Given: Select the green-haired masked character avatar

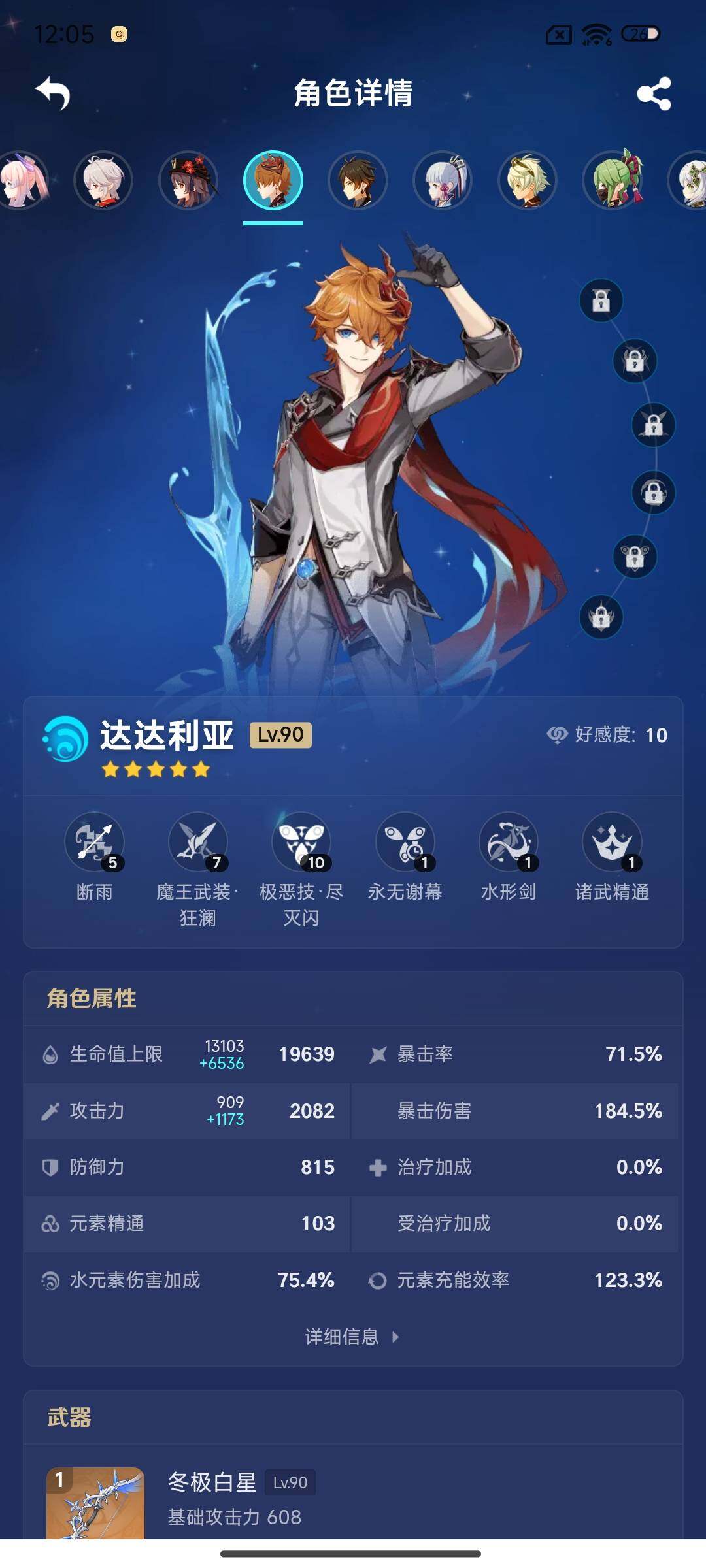Looking at the screenshot, I should pyautogui.click(x=613, y=180).
